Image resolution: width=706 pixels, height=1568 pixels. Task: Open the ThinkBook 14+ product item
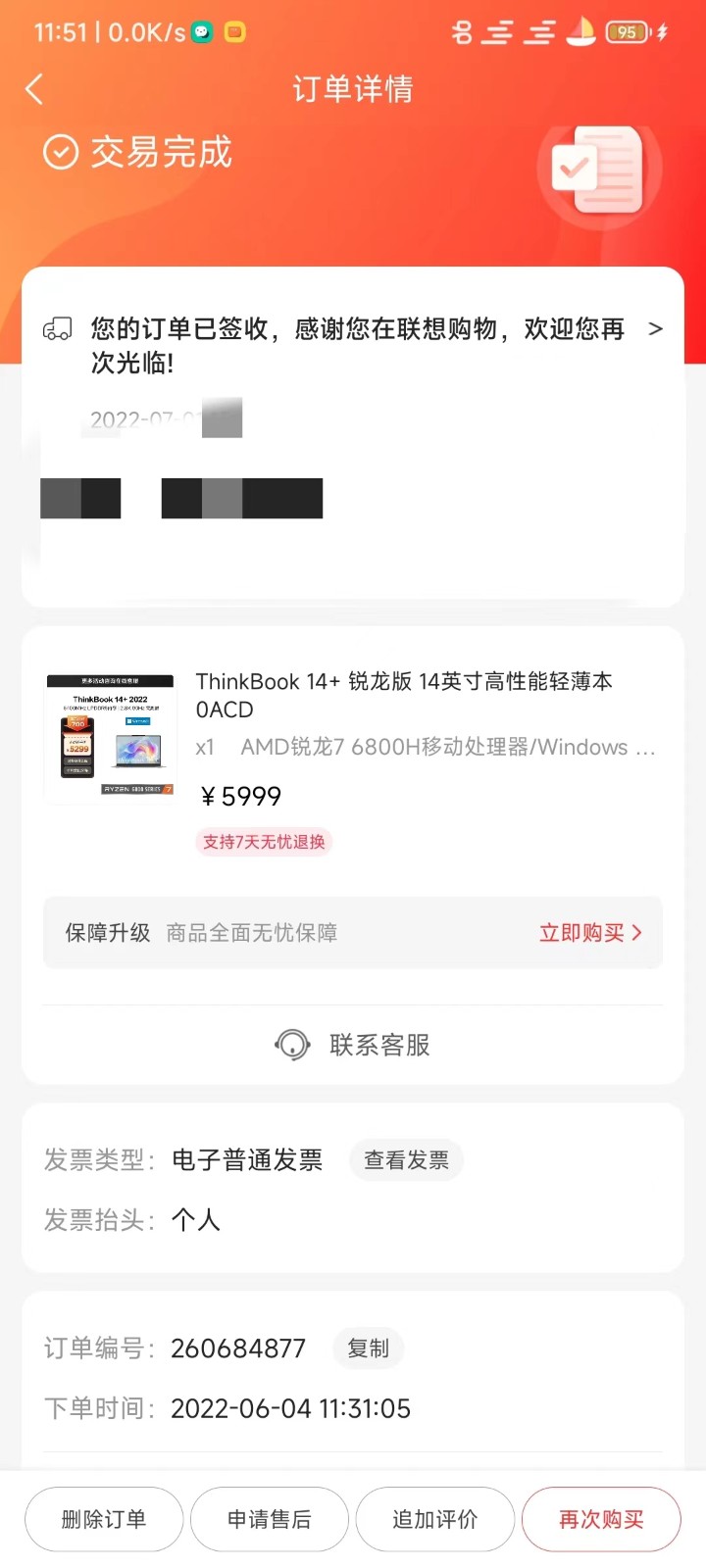click(x=403, y=695)
